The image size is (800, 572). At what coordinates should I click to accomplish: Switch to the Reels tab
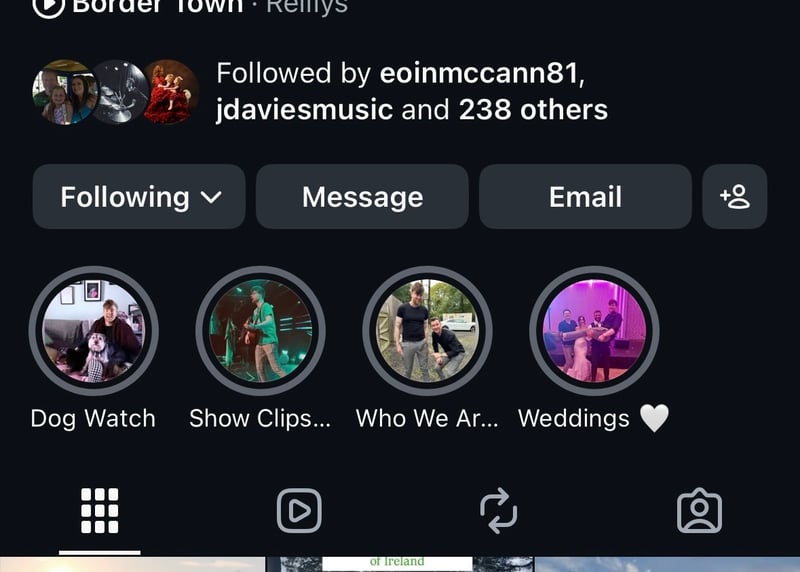click(299, 511)
